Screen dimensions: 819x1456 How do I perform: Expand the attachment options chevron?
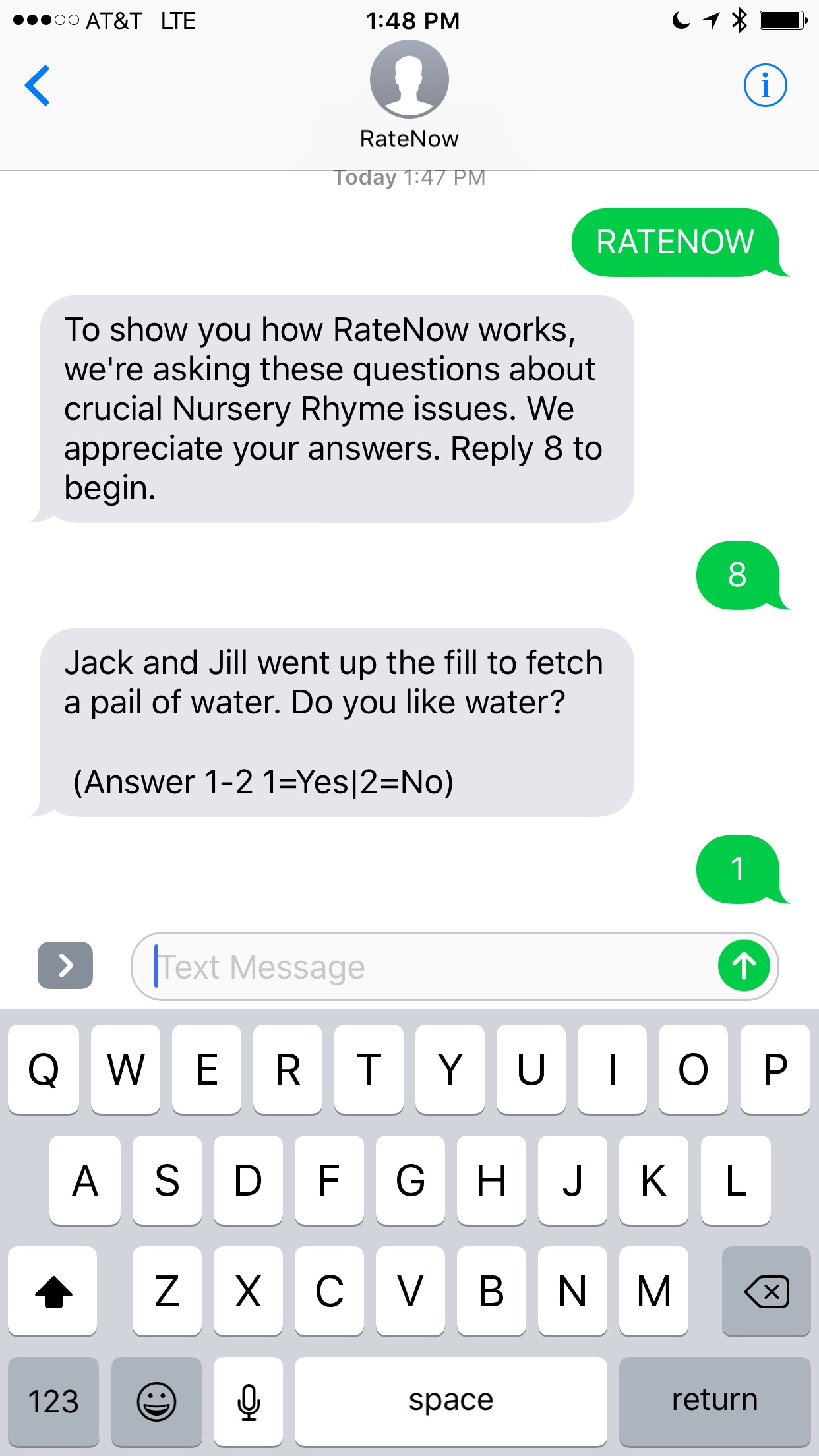tap(65, 965)
